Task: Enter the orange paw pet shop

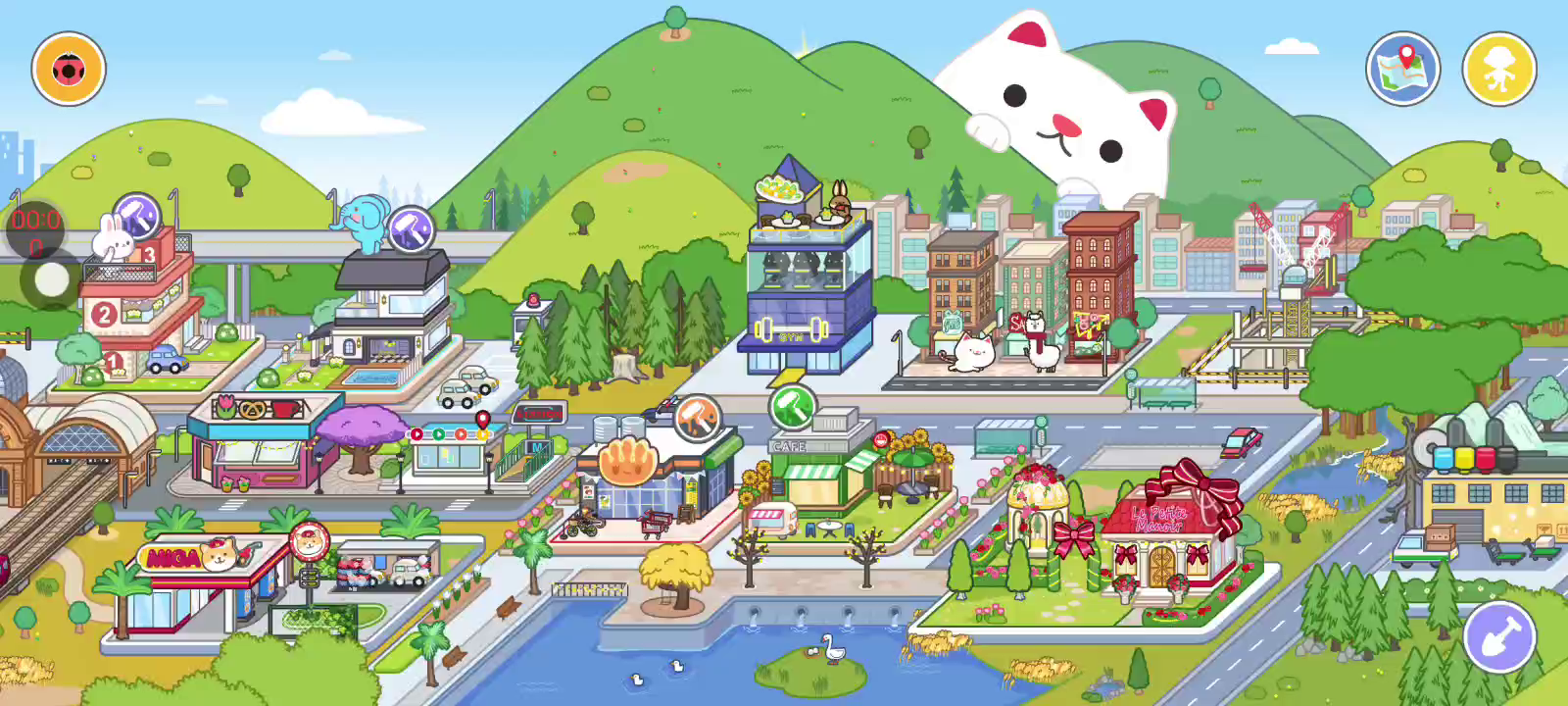Action: (x=647, y=480)
